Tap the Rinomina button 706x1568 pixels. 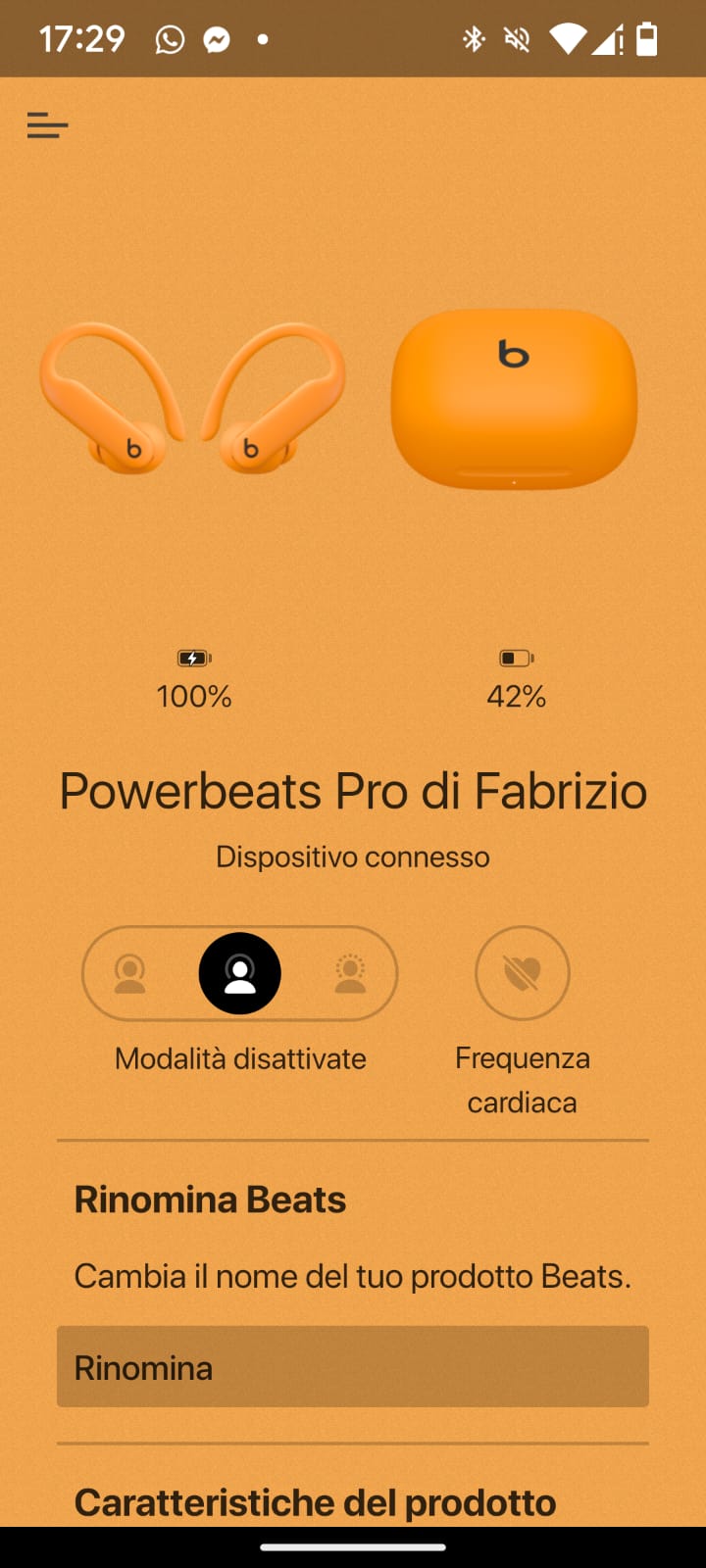point(353,1367)
